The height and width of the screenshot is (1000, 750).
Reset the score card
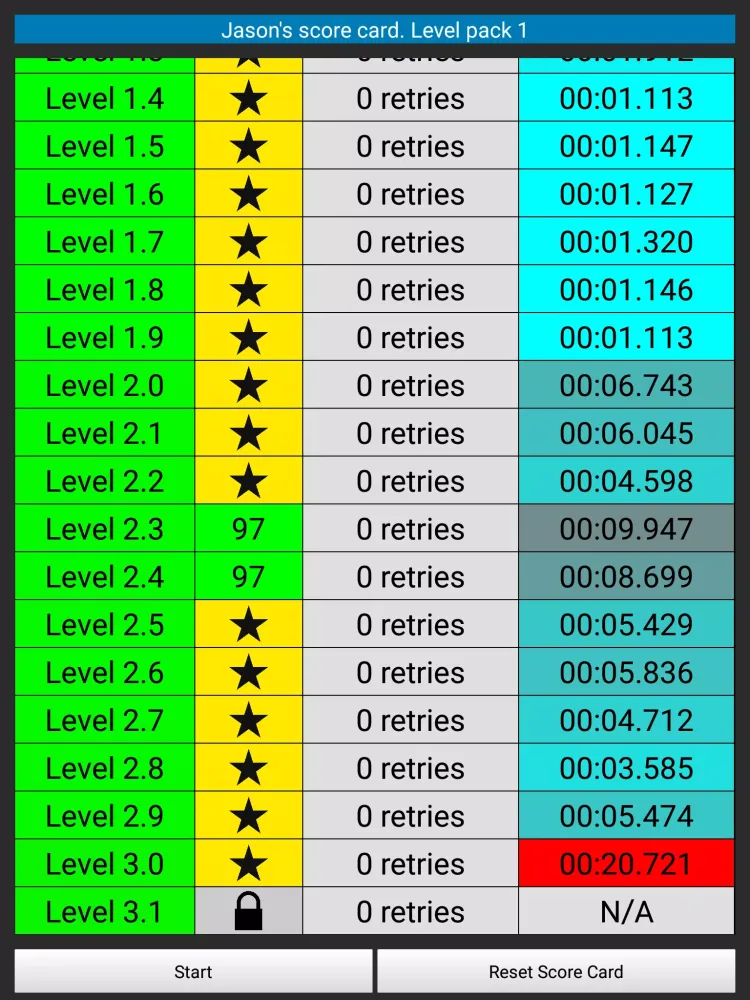555,971
